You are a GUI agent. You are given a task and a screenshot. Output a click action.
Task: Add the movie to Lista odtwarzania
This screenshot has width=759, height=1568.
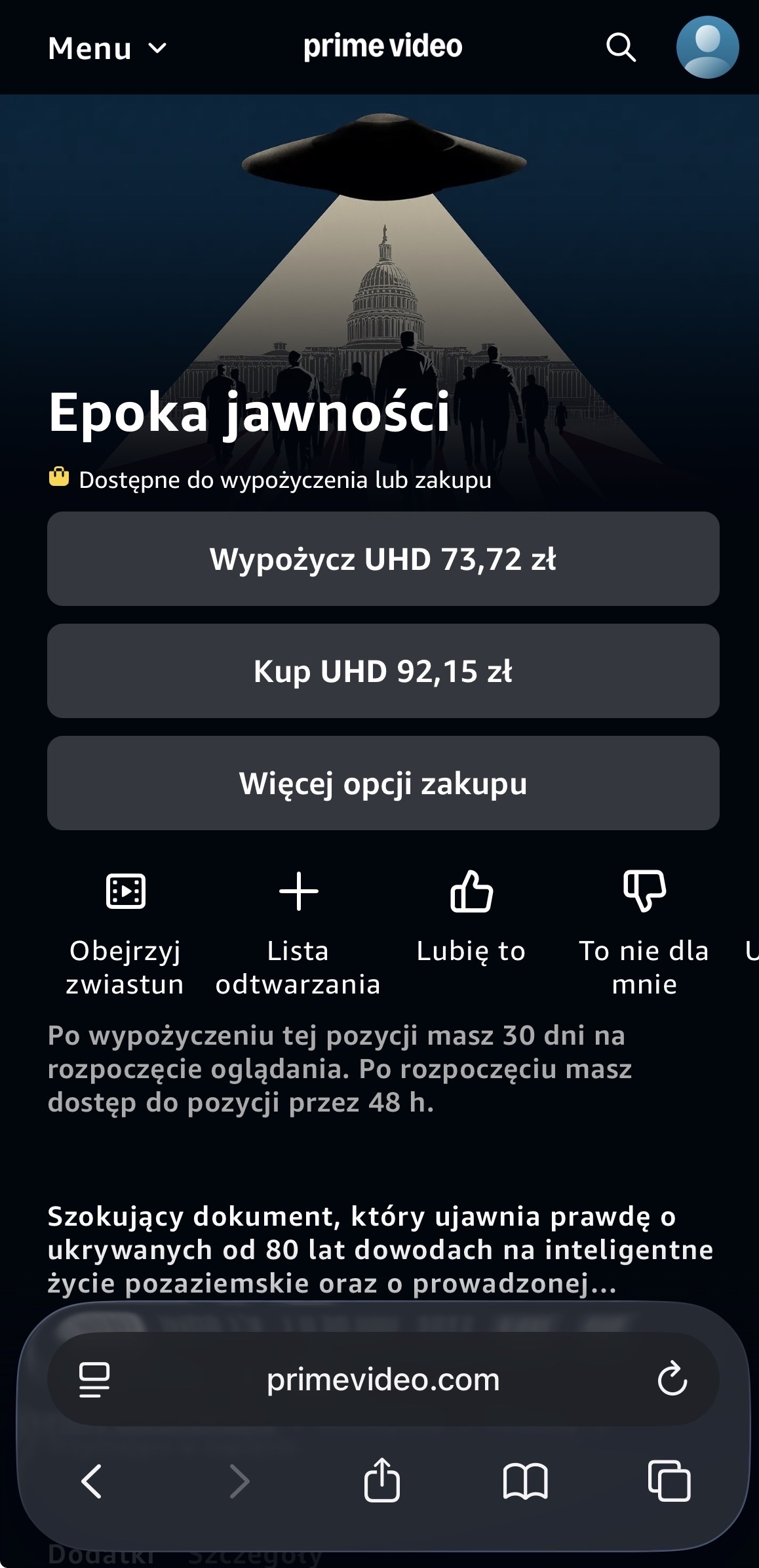tap(298, 931)
